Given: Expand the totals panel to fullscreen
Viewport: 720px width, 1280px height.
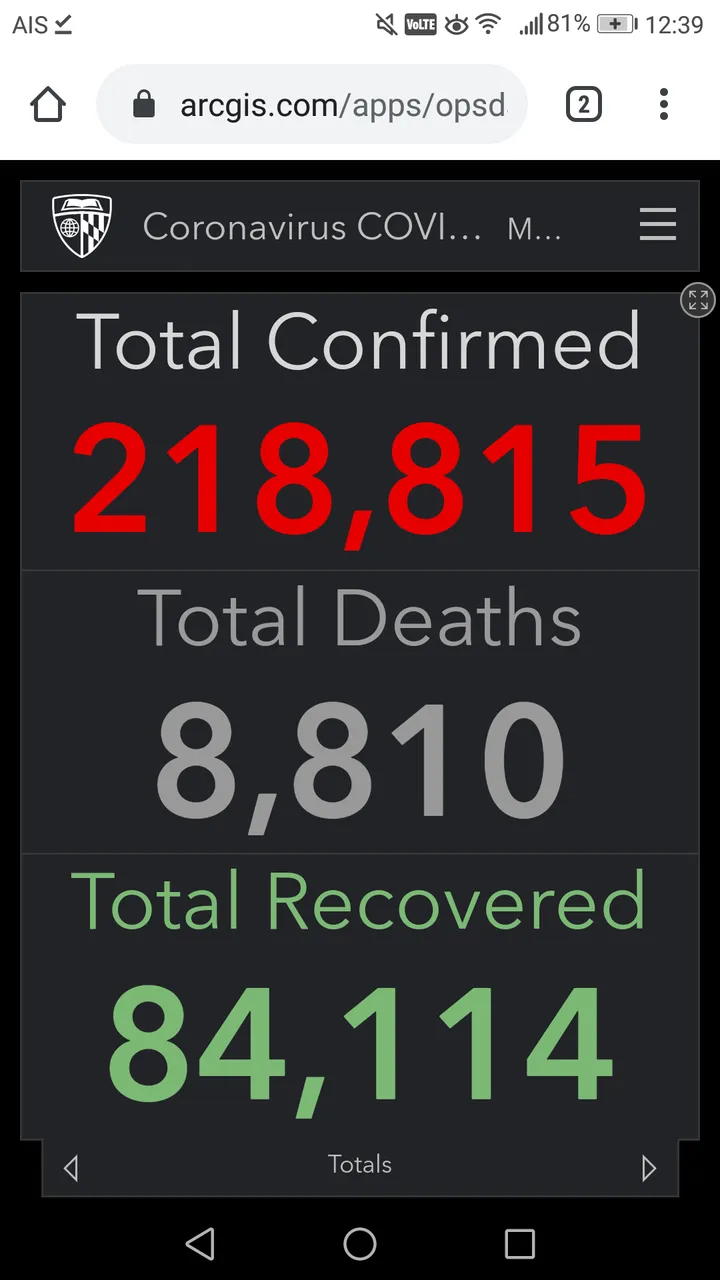Looking at the screenshot, I should (x=698, y=299).
